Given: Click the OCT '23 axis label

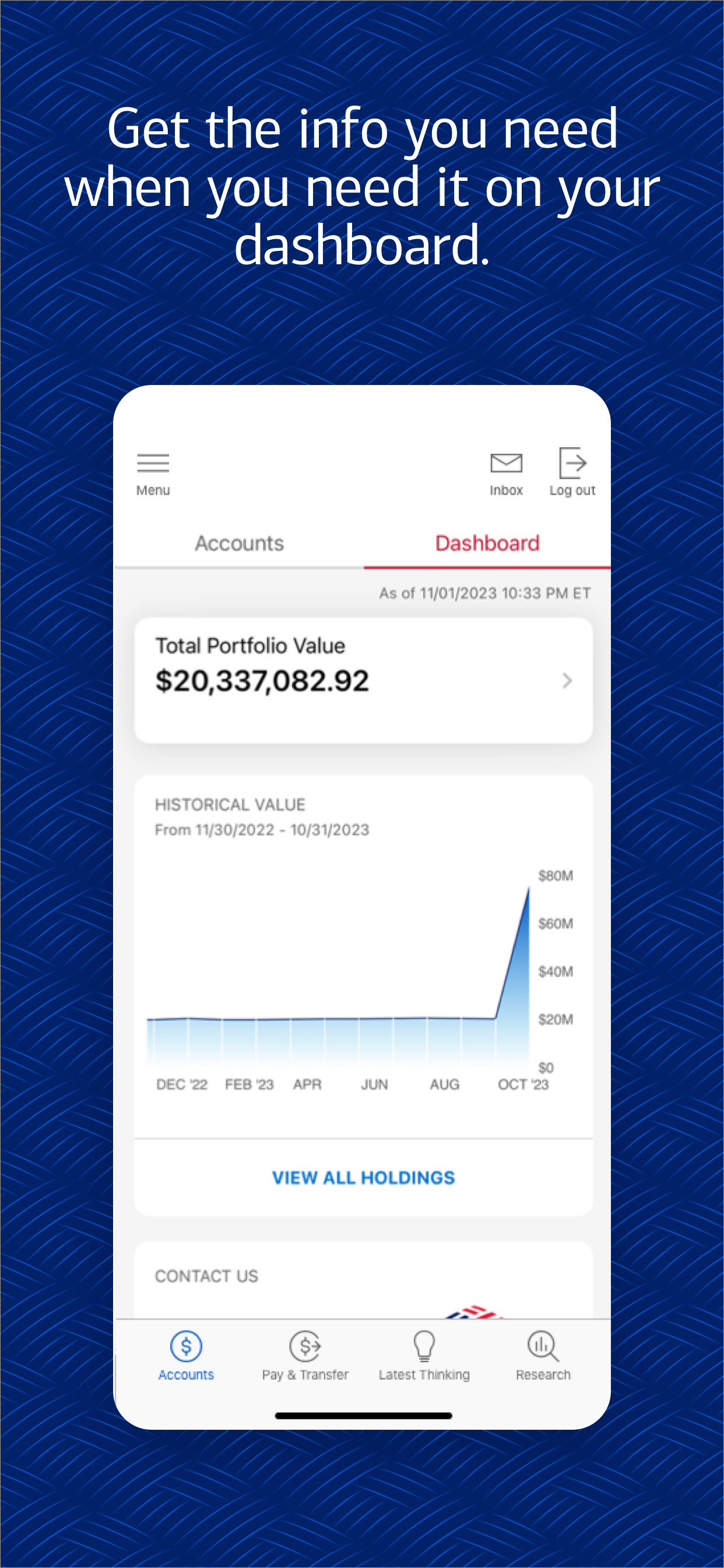Looking at the screenshot, I should click(521, 1084).
